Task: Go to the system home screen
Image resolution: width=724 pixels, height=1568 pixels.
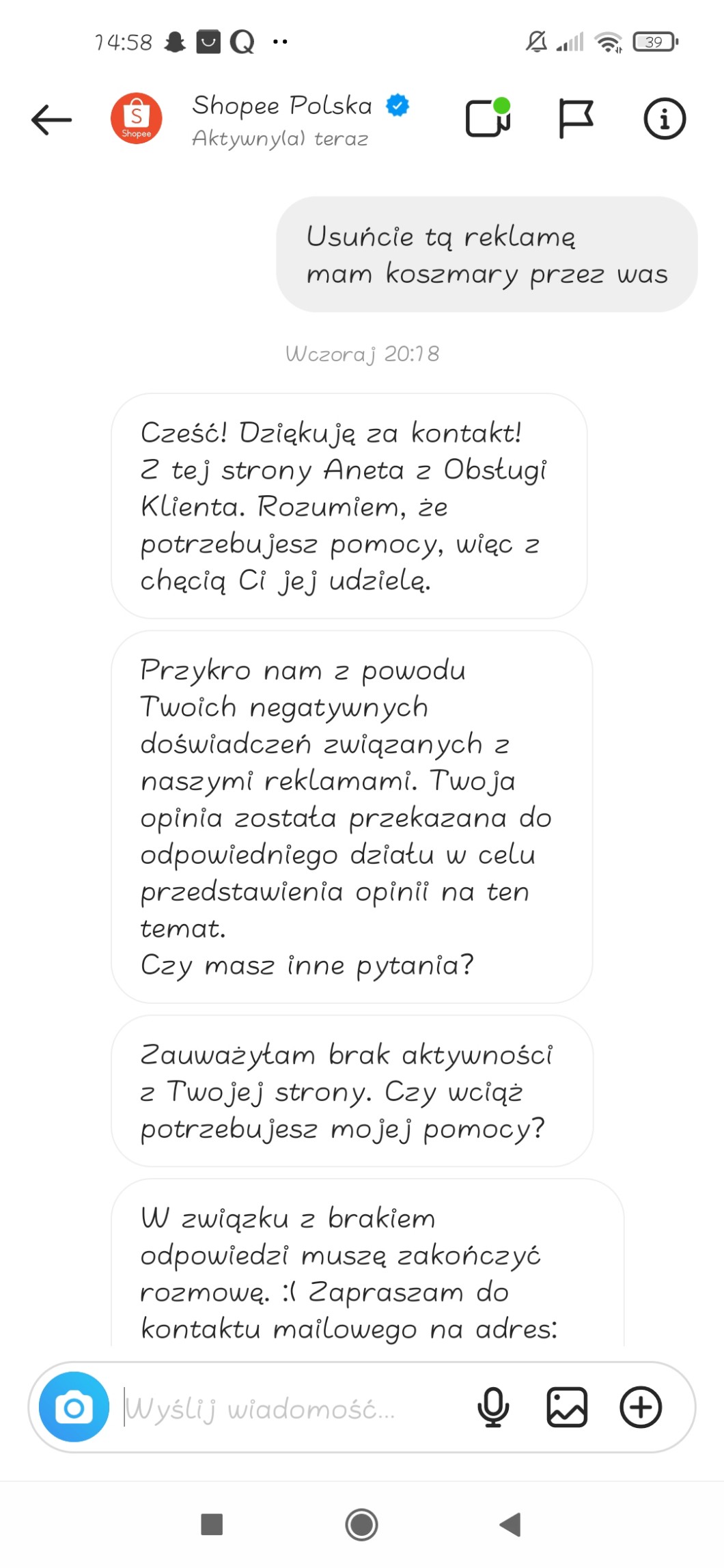Action: tap(361, 1524)
